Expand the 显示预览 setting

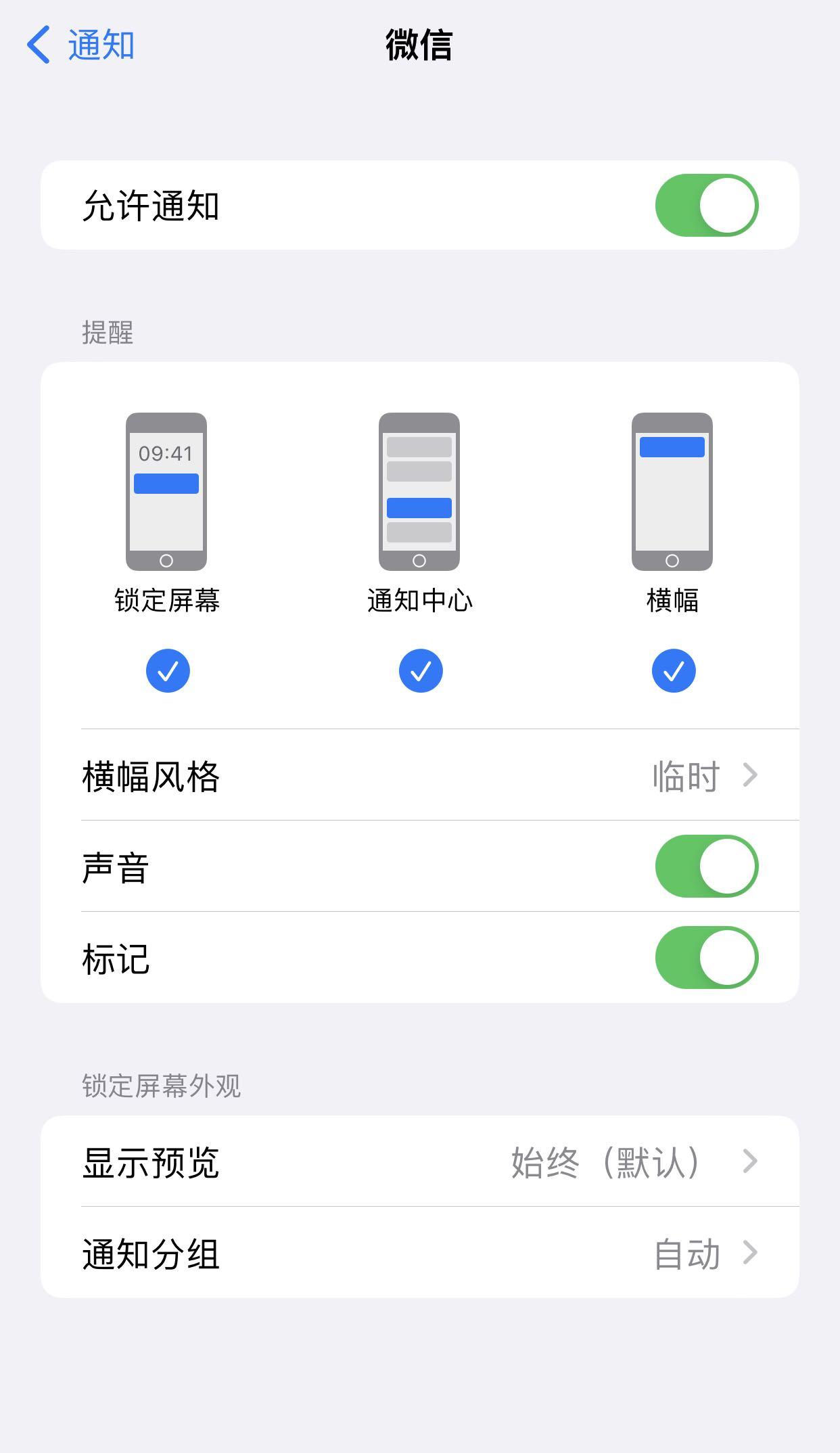pyautogui.click(x=419, y=1162)
